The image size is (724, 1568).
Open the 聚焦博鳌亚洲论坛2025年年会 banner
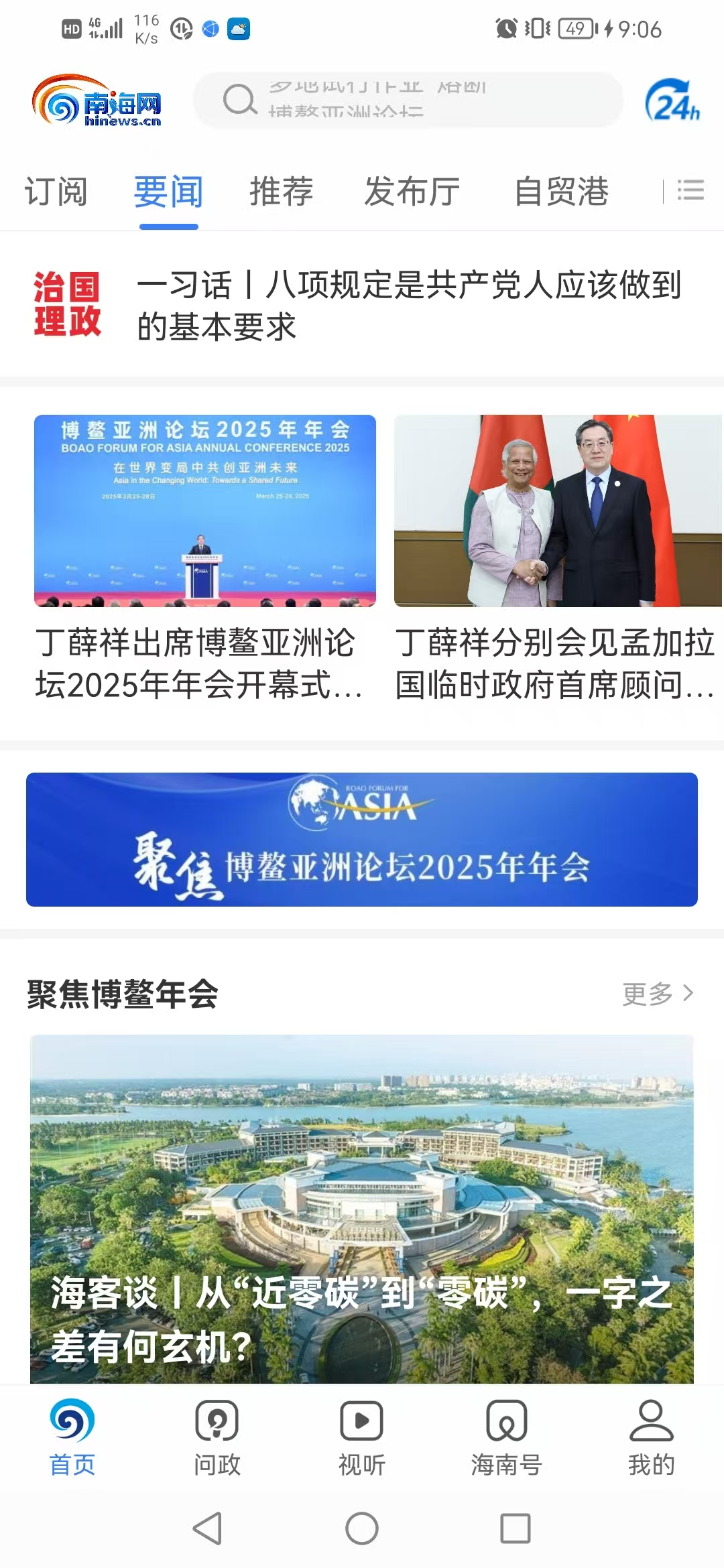pyautogui.click(x=362, y=839)
